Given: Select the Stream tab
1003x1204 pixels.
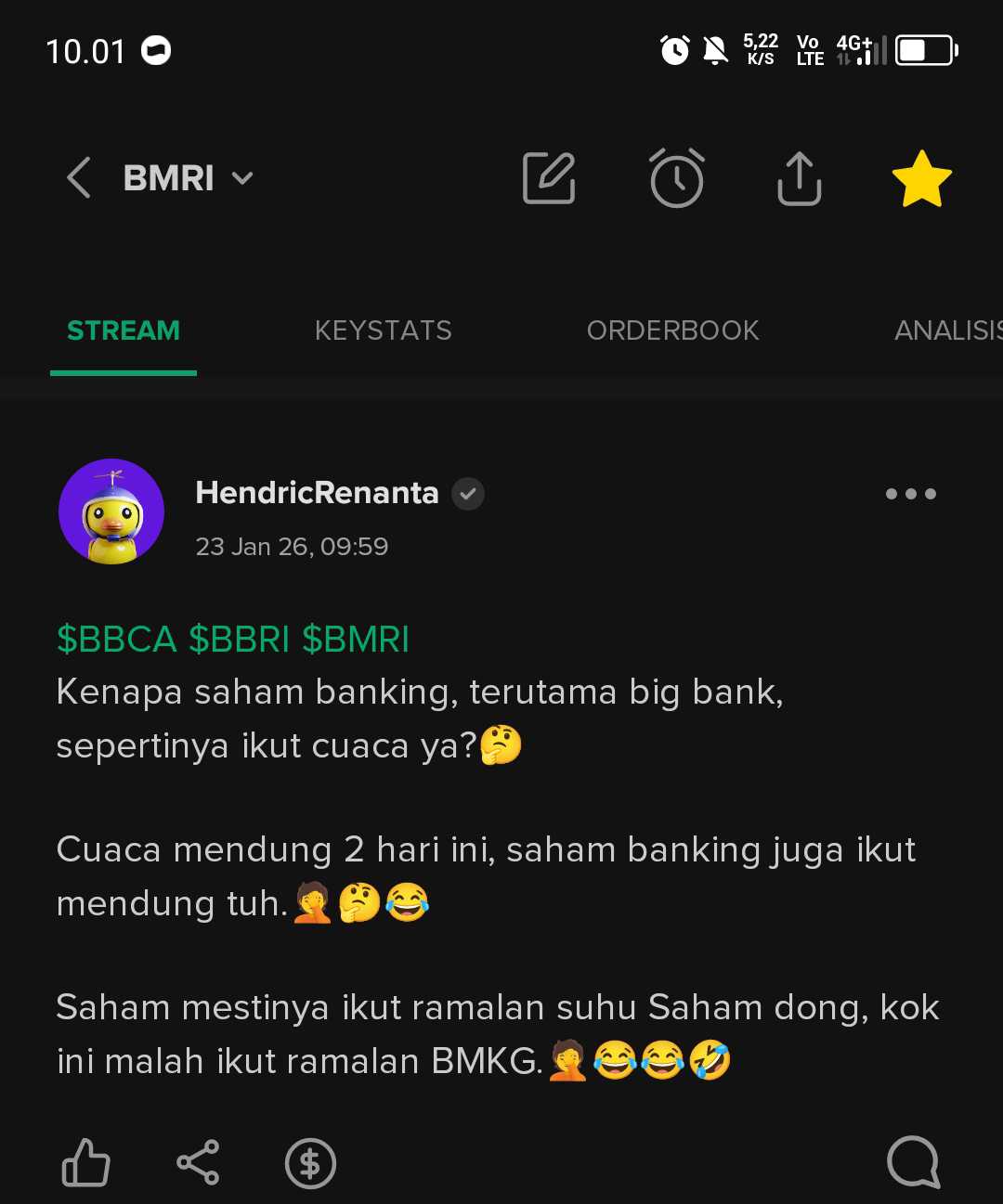Looking at the screenshot, I should 124,330.
